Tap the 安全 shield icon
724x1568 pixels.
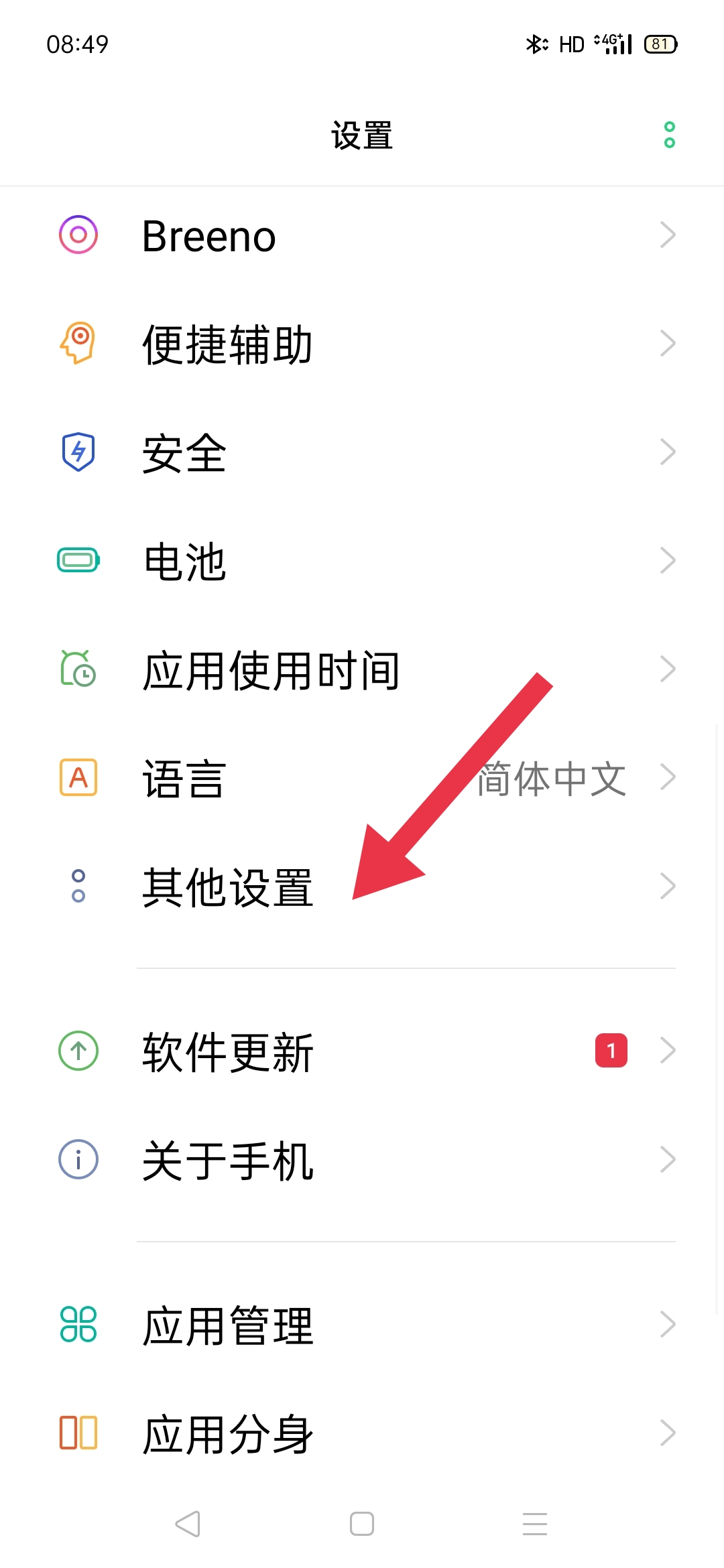78,452
